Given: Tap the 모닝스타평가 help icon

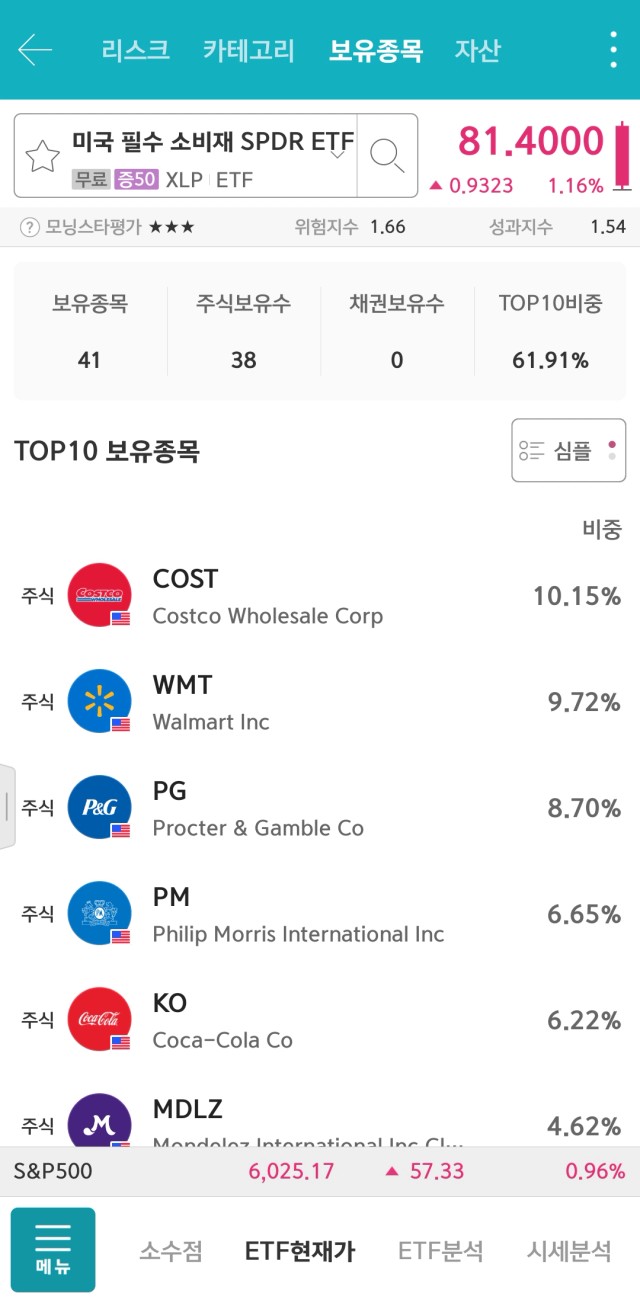Looking at the screenshot, I should pyautogui.click(x=30, y=227).
